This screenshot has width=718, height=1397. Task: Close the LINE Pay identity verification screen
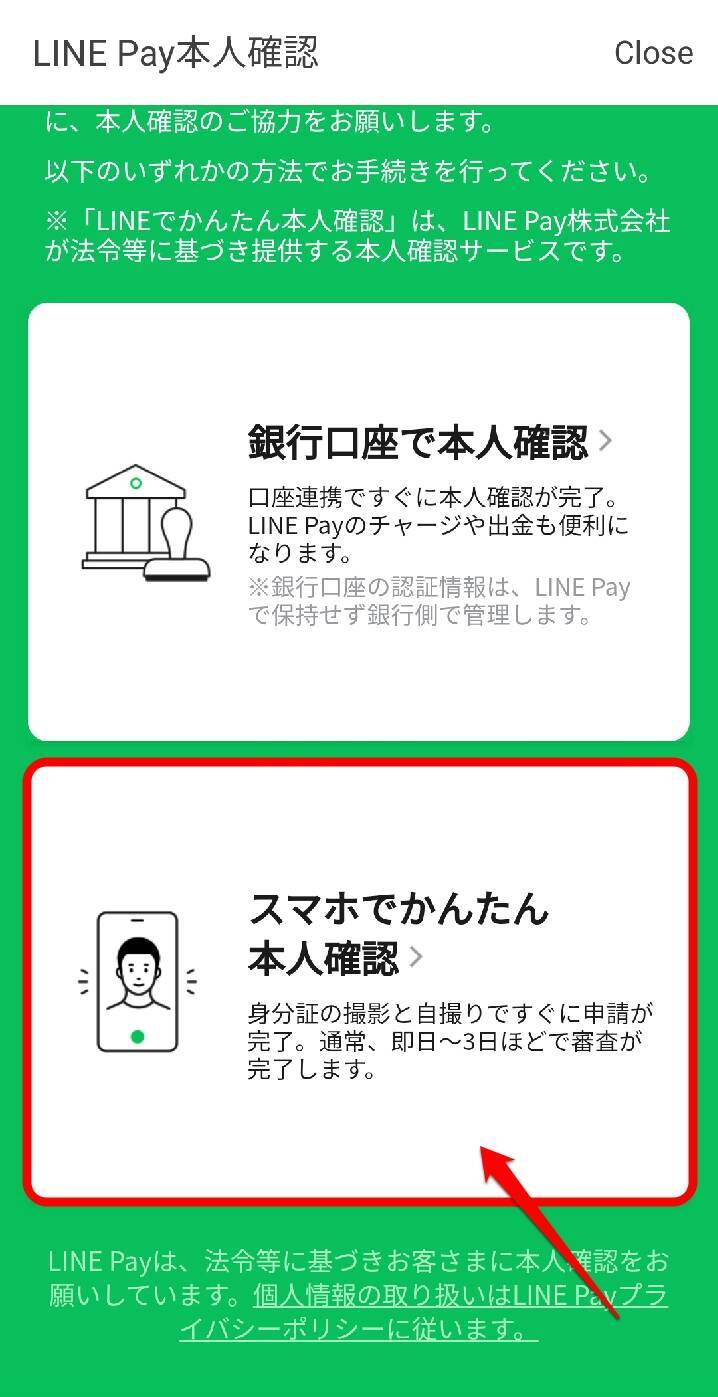click(653, 53)
